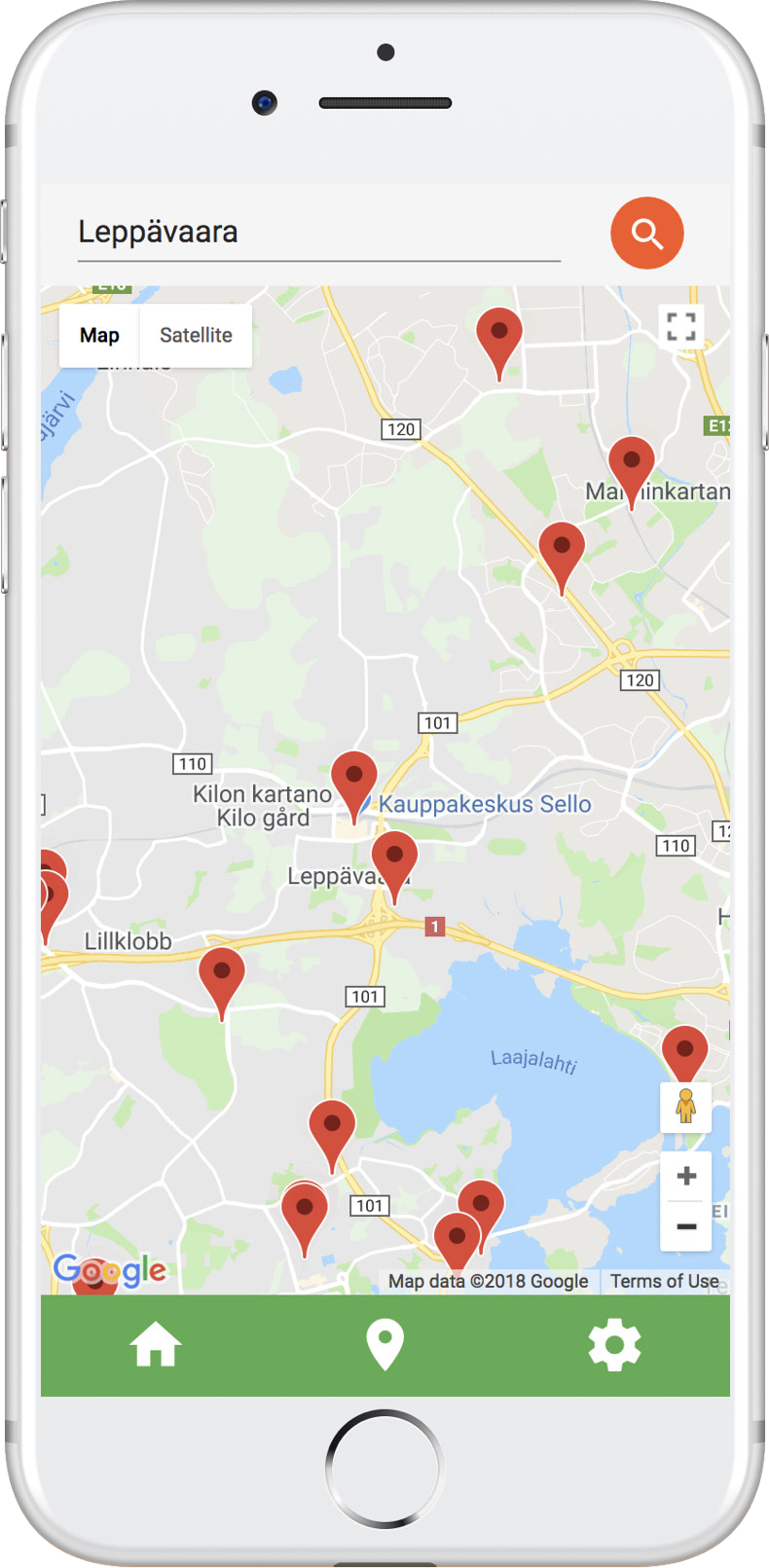769x1568 pixels.
Task: Select the marker below Lillklobb
Action: (222, 981)
